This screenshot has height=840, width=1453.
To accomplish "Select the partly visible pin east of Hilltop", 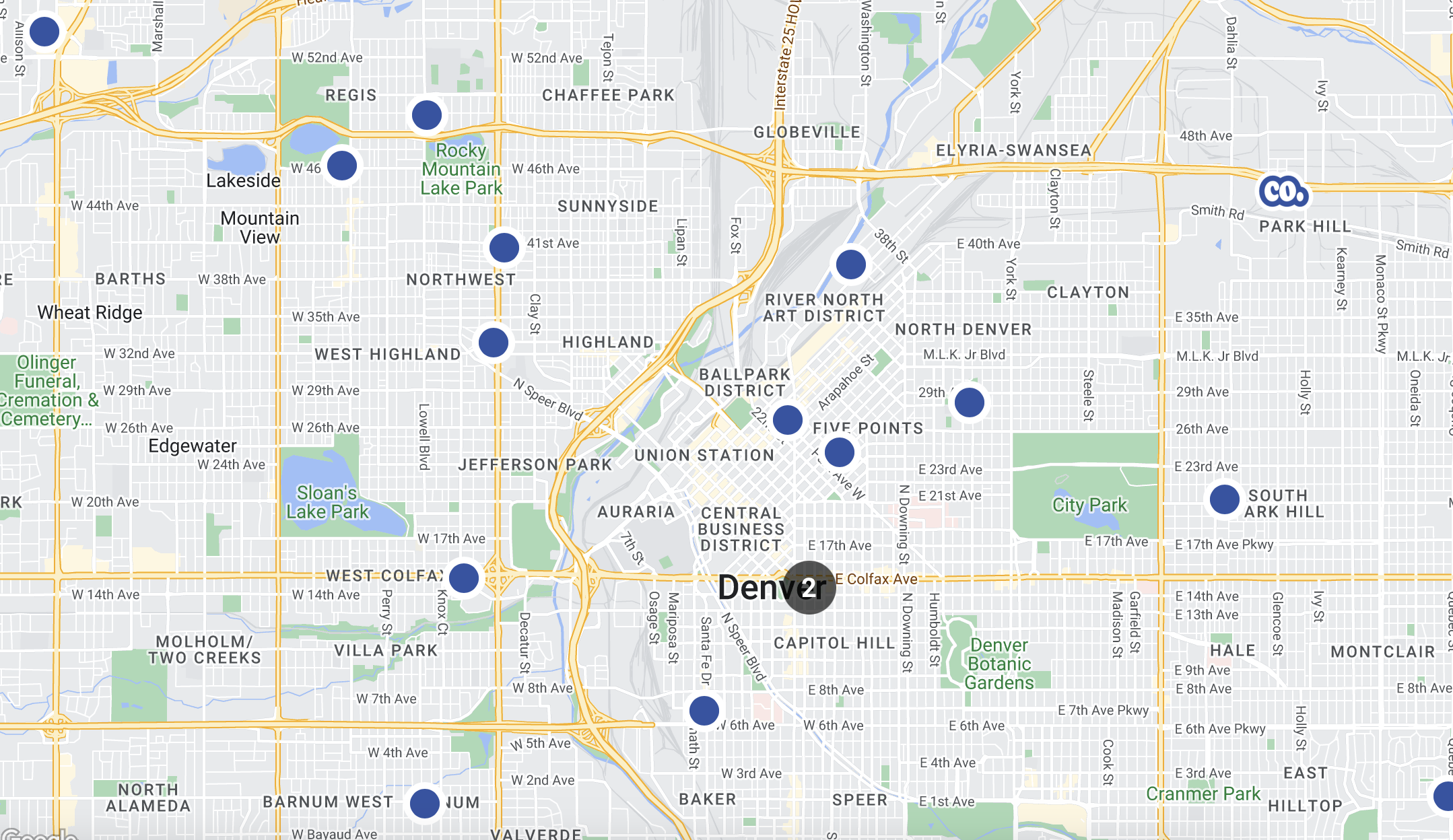I will point(1445,796).
